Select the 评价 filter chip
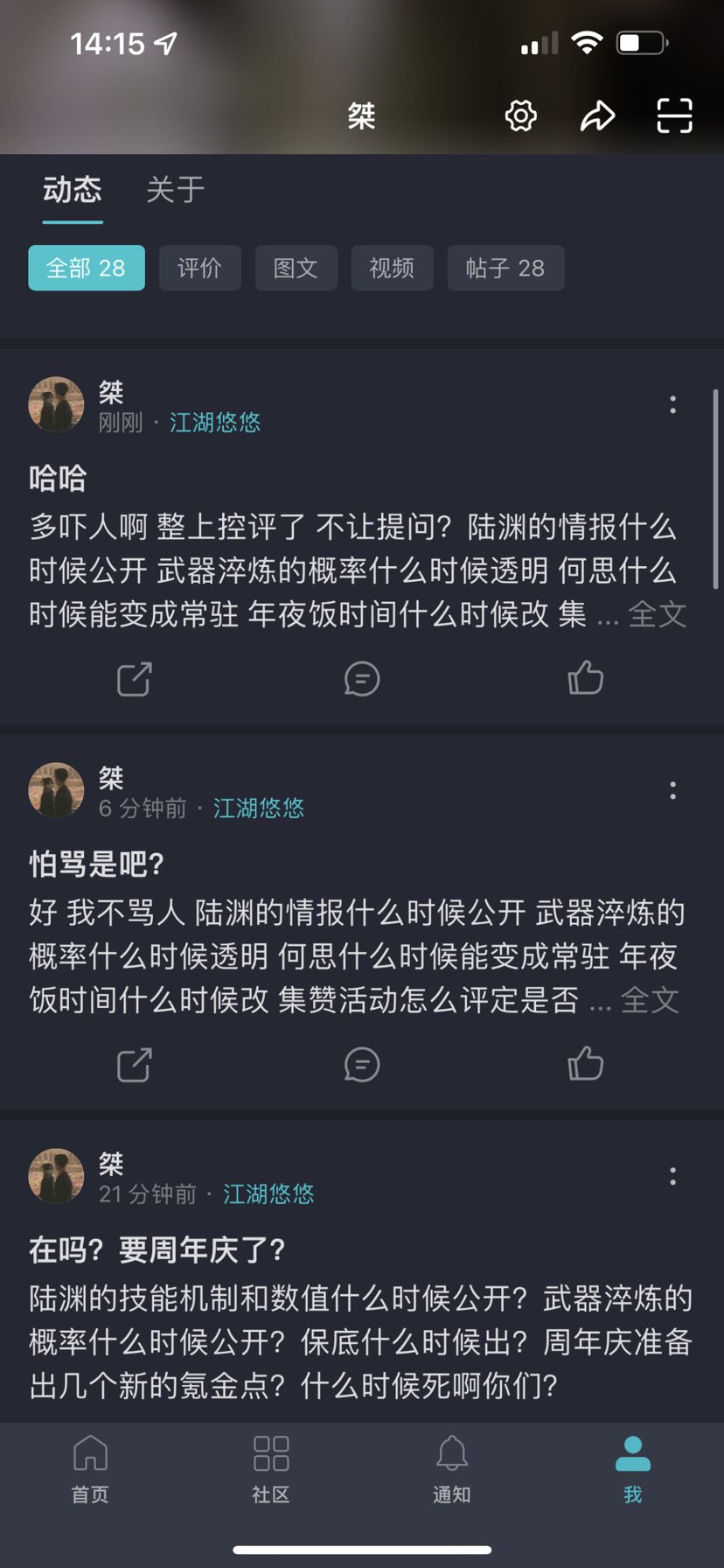 coord(200,268)
